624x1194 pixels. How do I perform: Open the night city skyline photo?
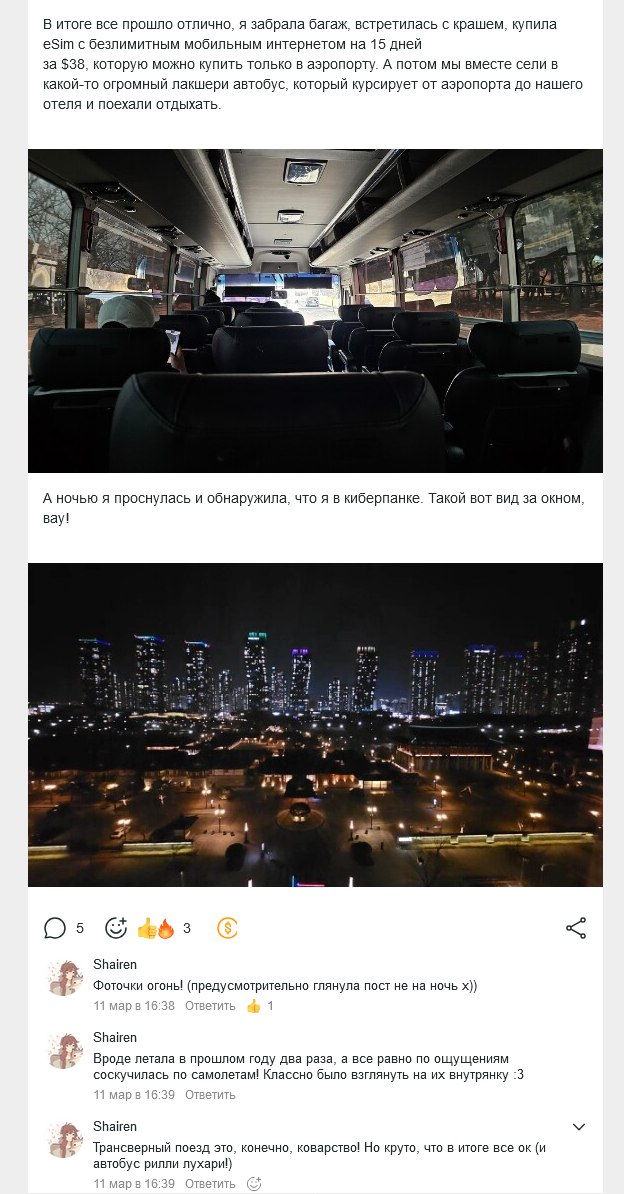[315, 724]
